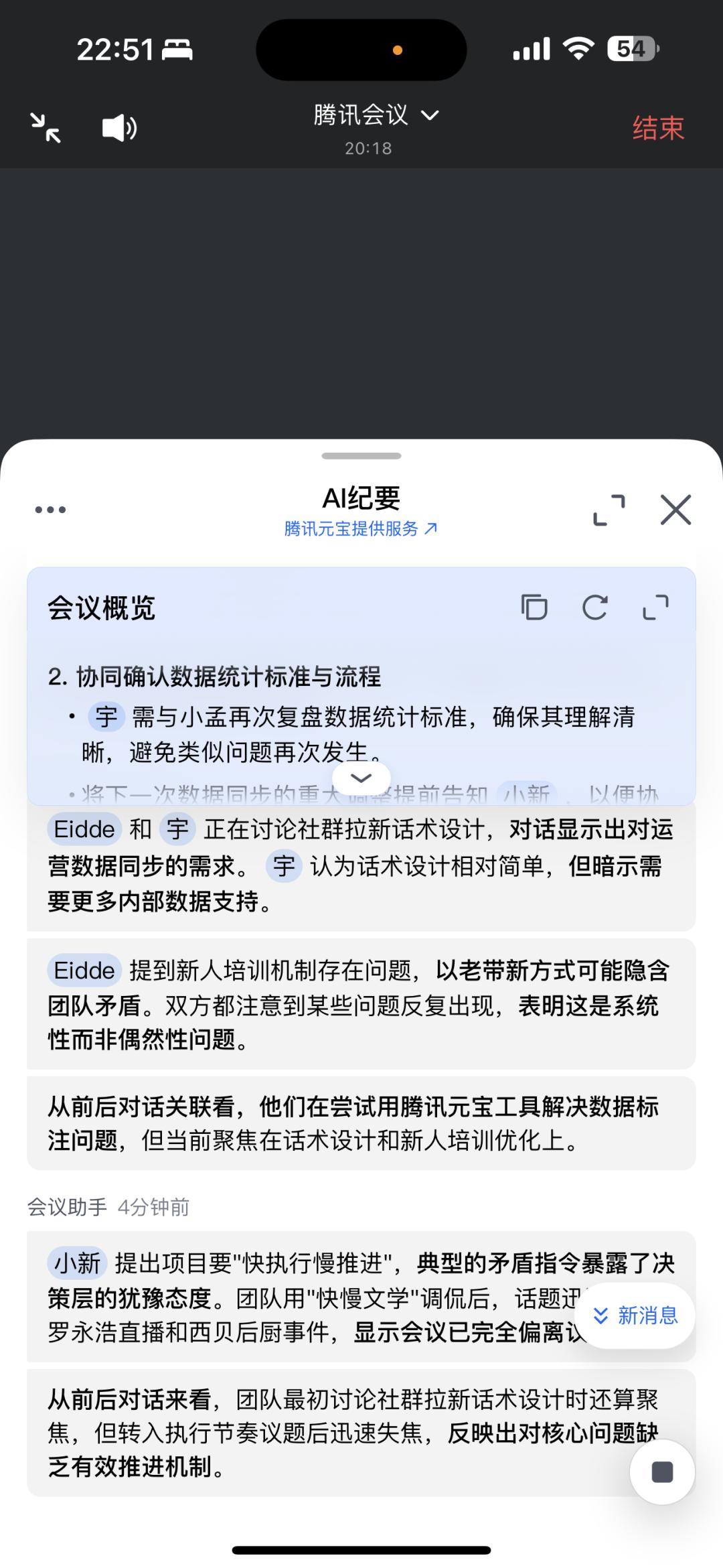Refresh the 会议概览 summary
Viewport: 723px width, 1568px height.
coord(594,608)
